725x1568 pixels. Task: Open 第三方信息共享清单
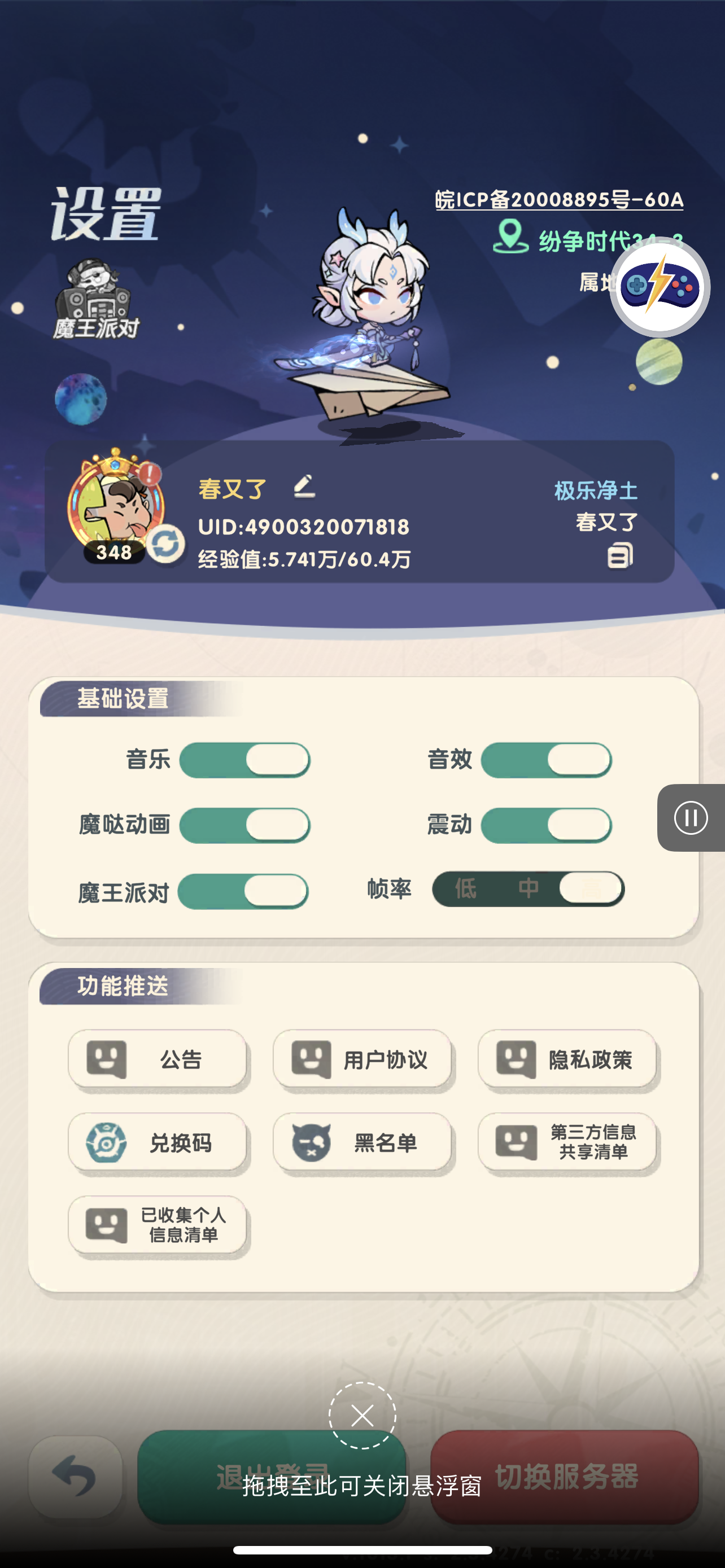pyautogui.click(x=567, y=1142)
